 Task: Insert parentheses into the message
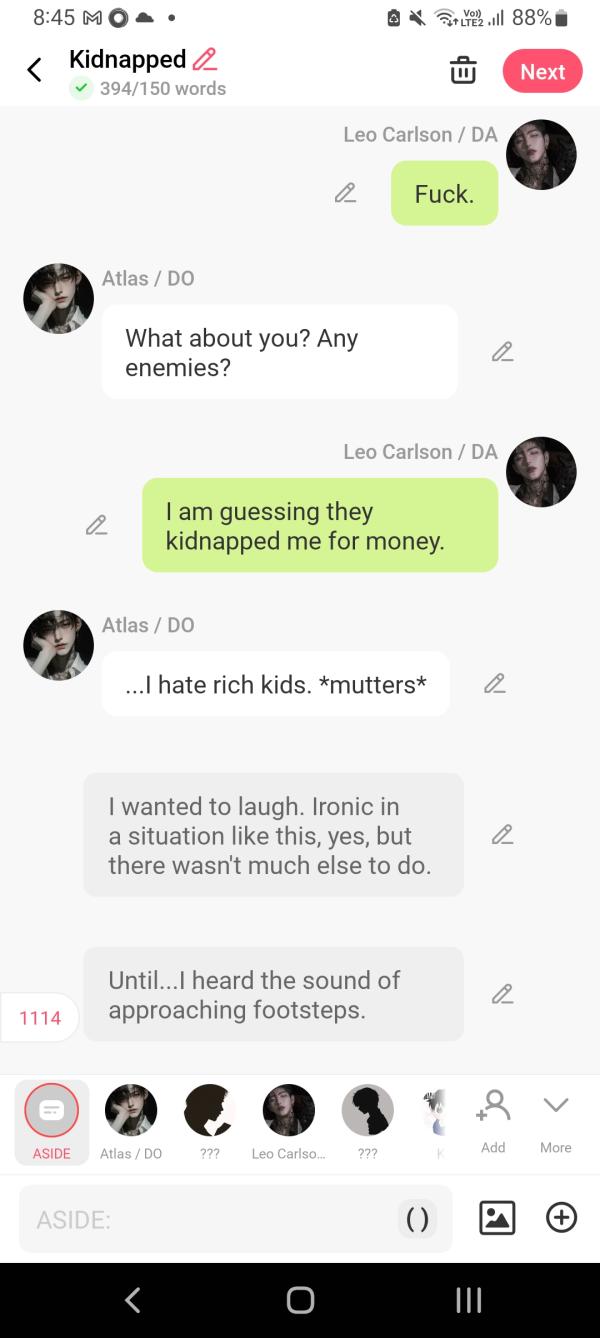417,1219
